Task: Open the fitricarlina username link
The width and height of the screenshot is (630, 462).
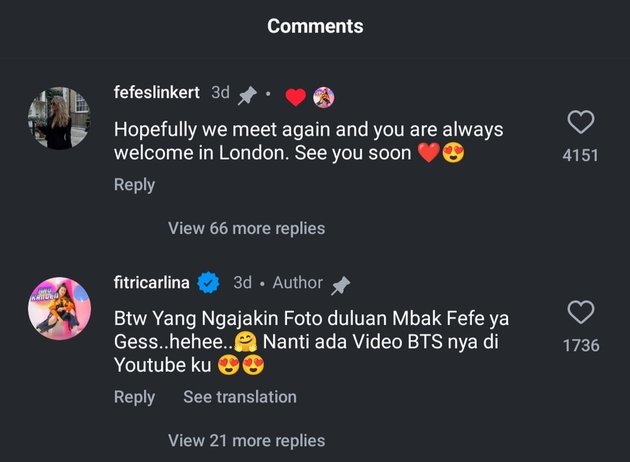Action: [151, 283]
